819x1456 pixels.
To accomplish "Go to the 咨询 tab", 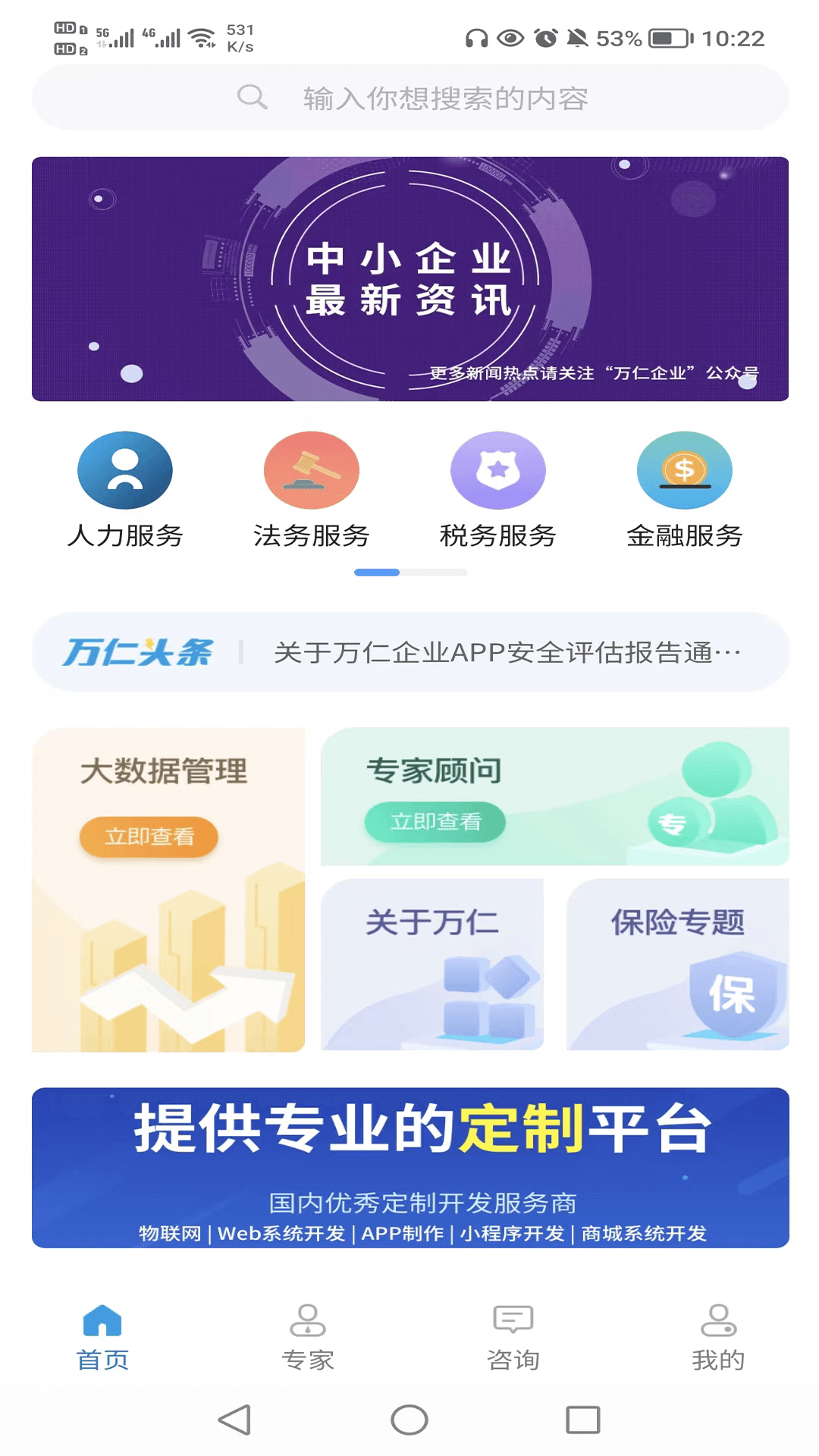I will point(513,1338).
